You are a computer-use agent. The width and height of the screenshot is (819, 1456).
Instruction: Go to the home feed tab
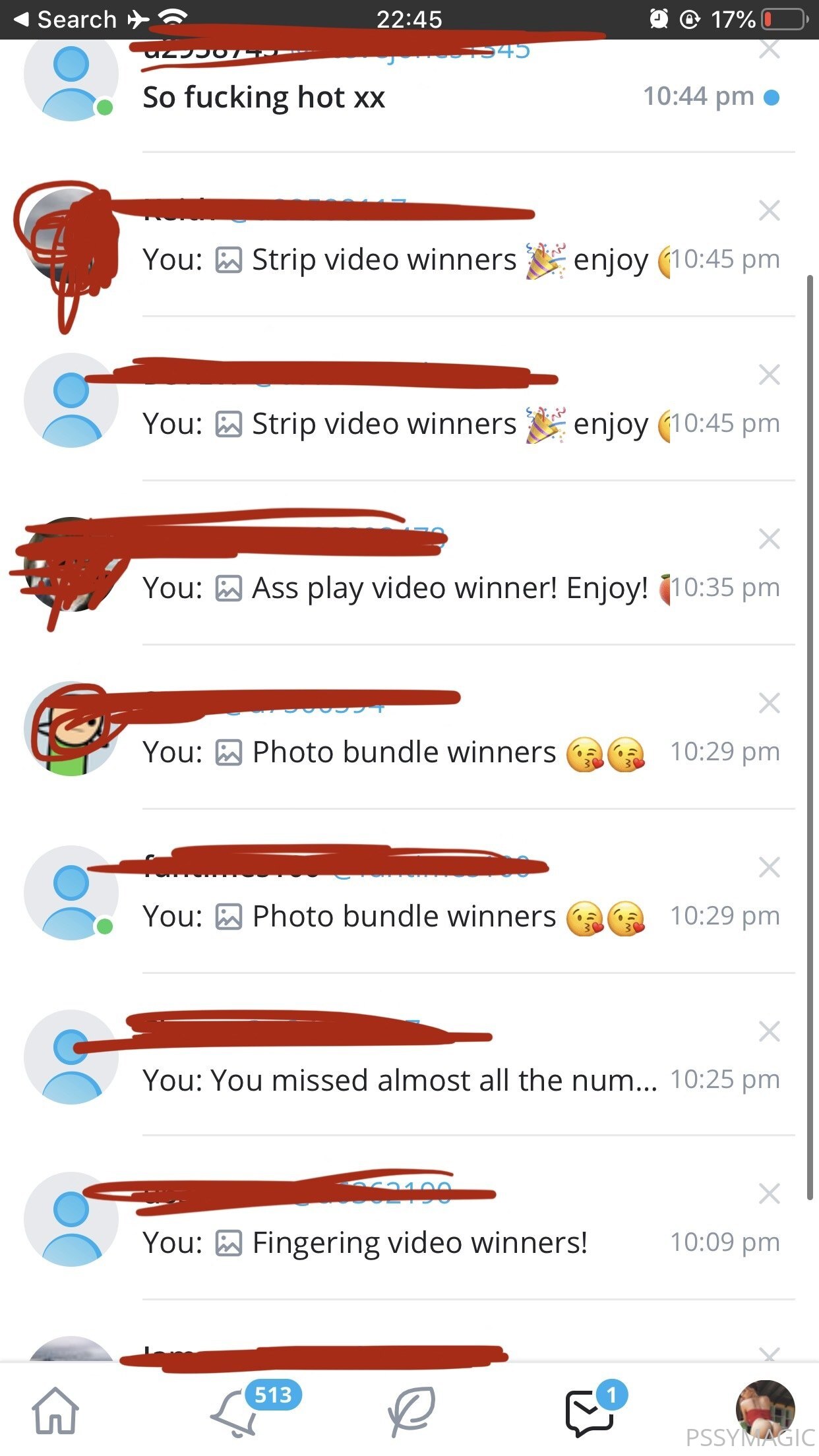point(56,1410)
